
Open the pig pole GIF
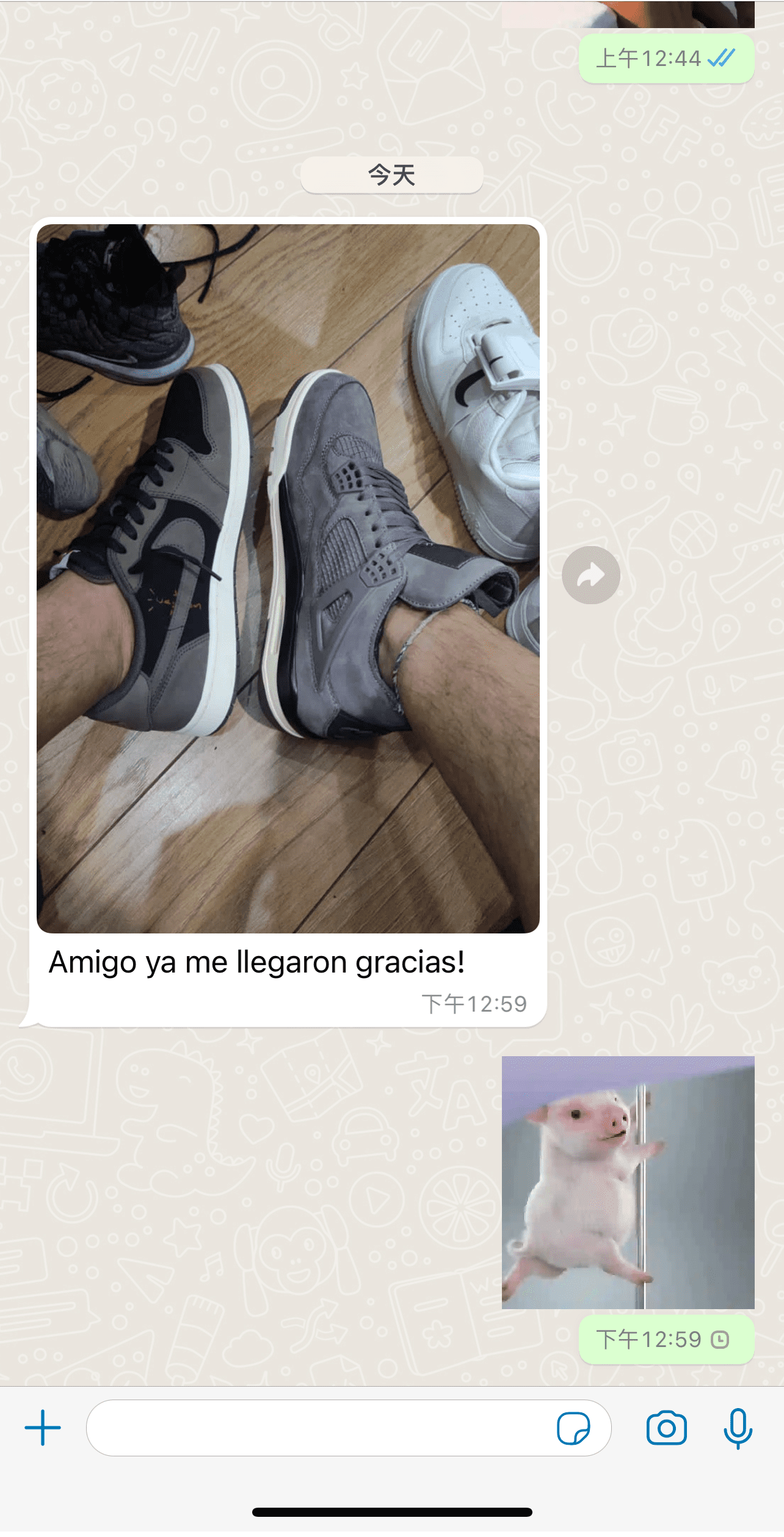[x=628, y=1182]
